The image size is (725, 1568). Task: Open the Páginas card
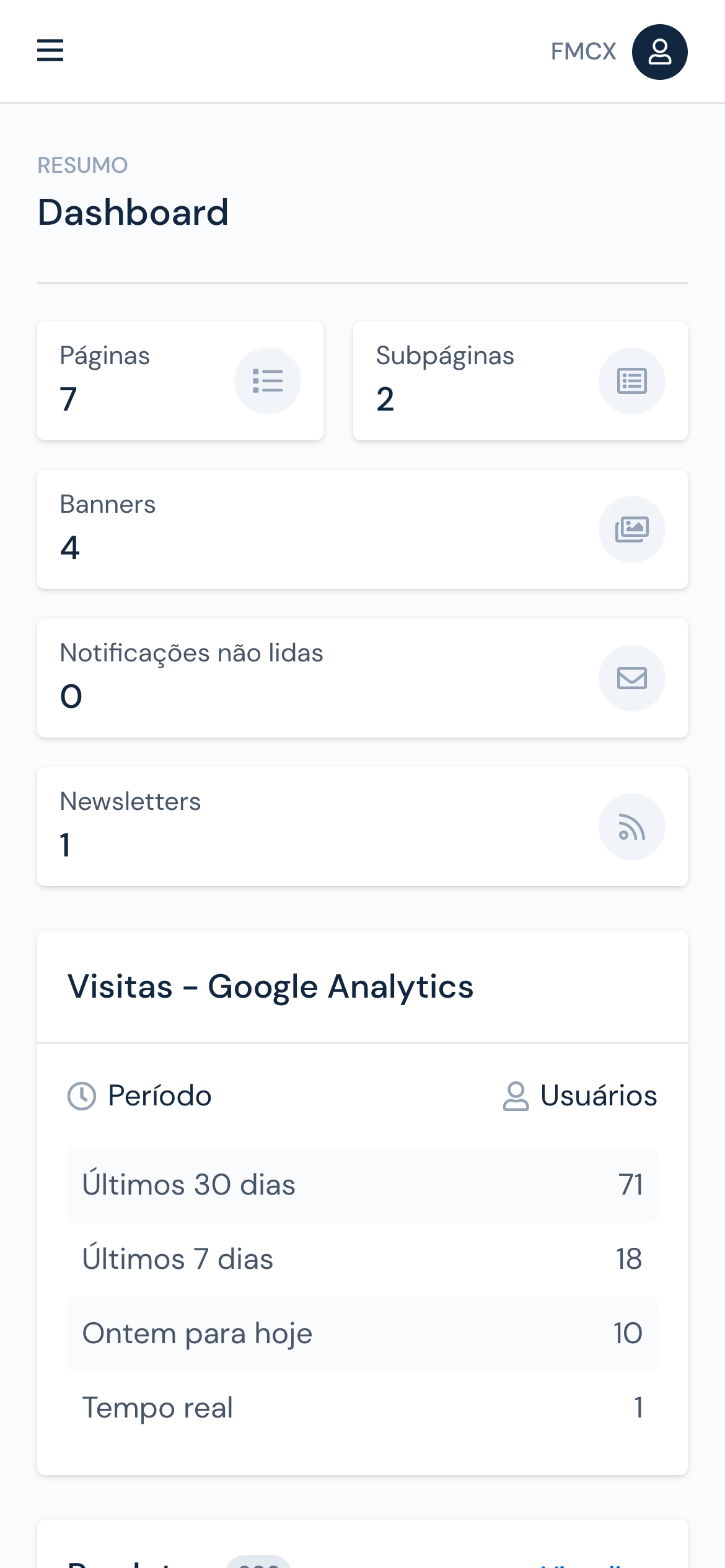pyautogui.click(x=180, y=381)
